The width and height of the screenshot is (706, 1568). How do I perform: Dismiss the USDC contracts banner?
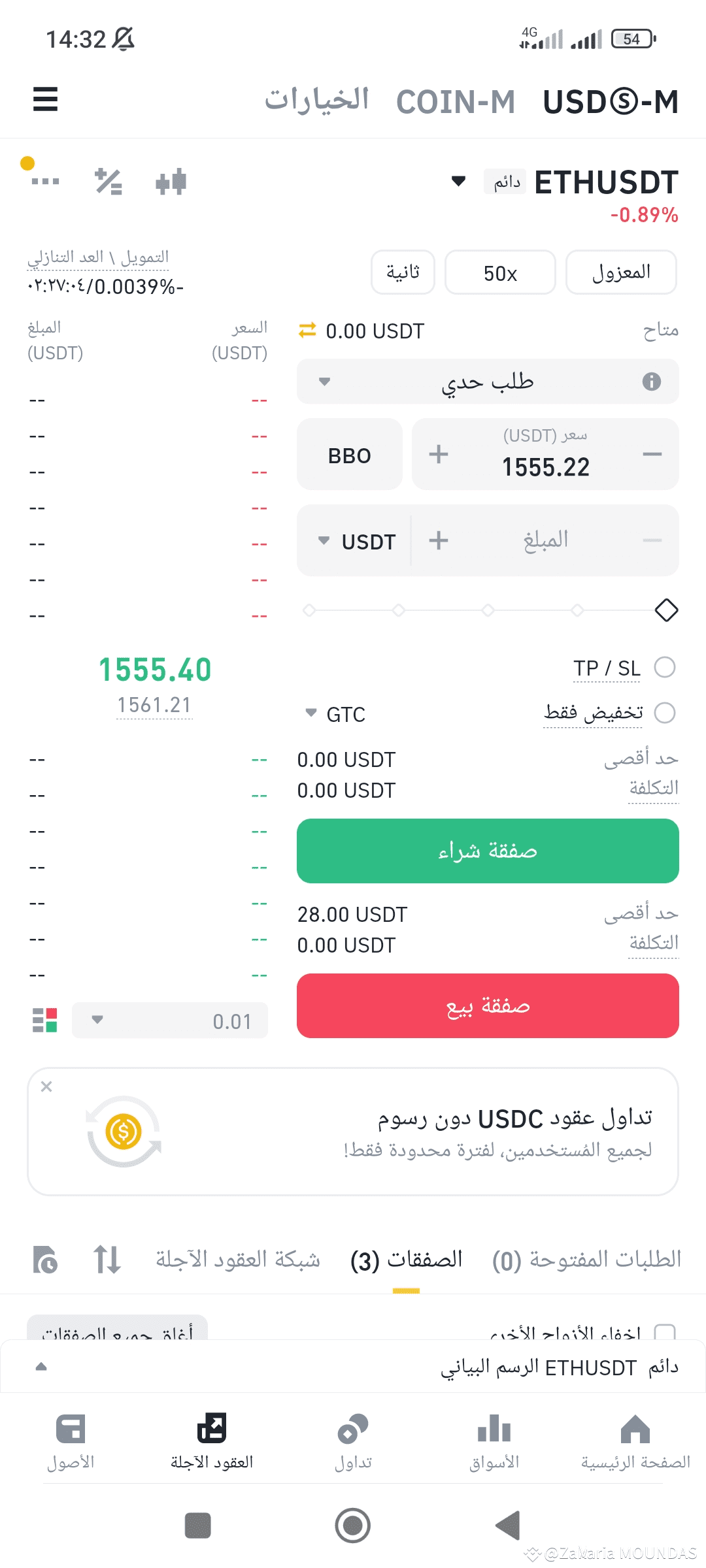pos(46,1086)
